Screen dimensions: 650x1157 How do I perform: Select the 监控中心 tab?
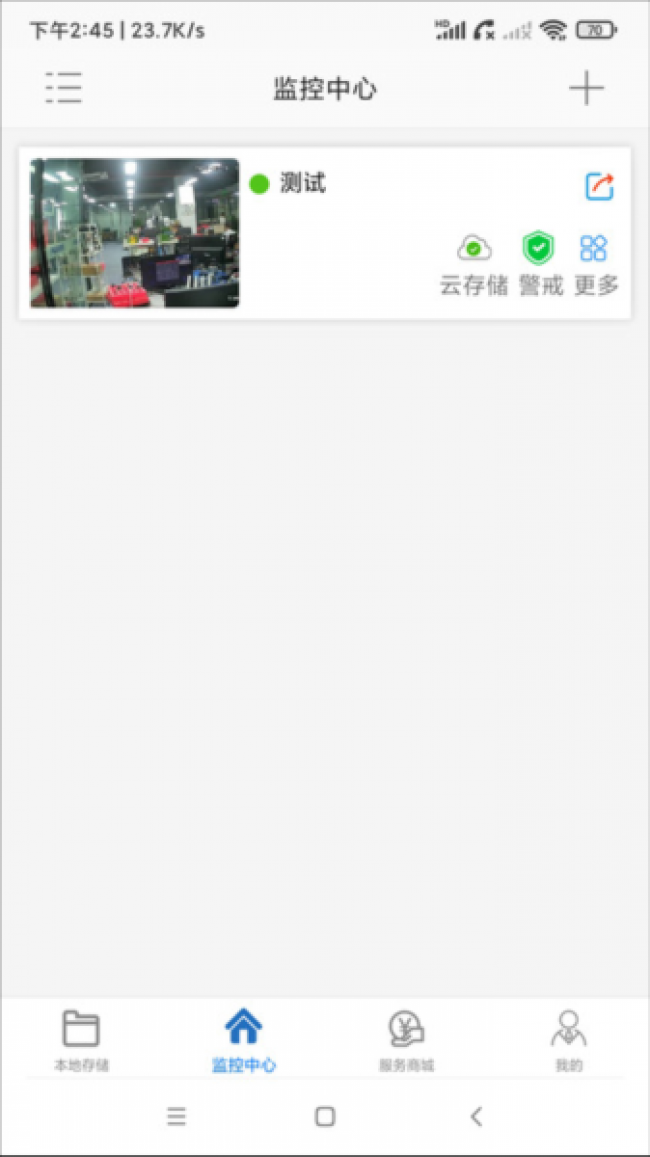click(x=243, y=1040)
